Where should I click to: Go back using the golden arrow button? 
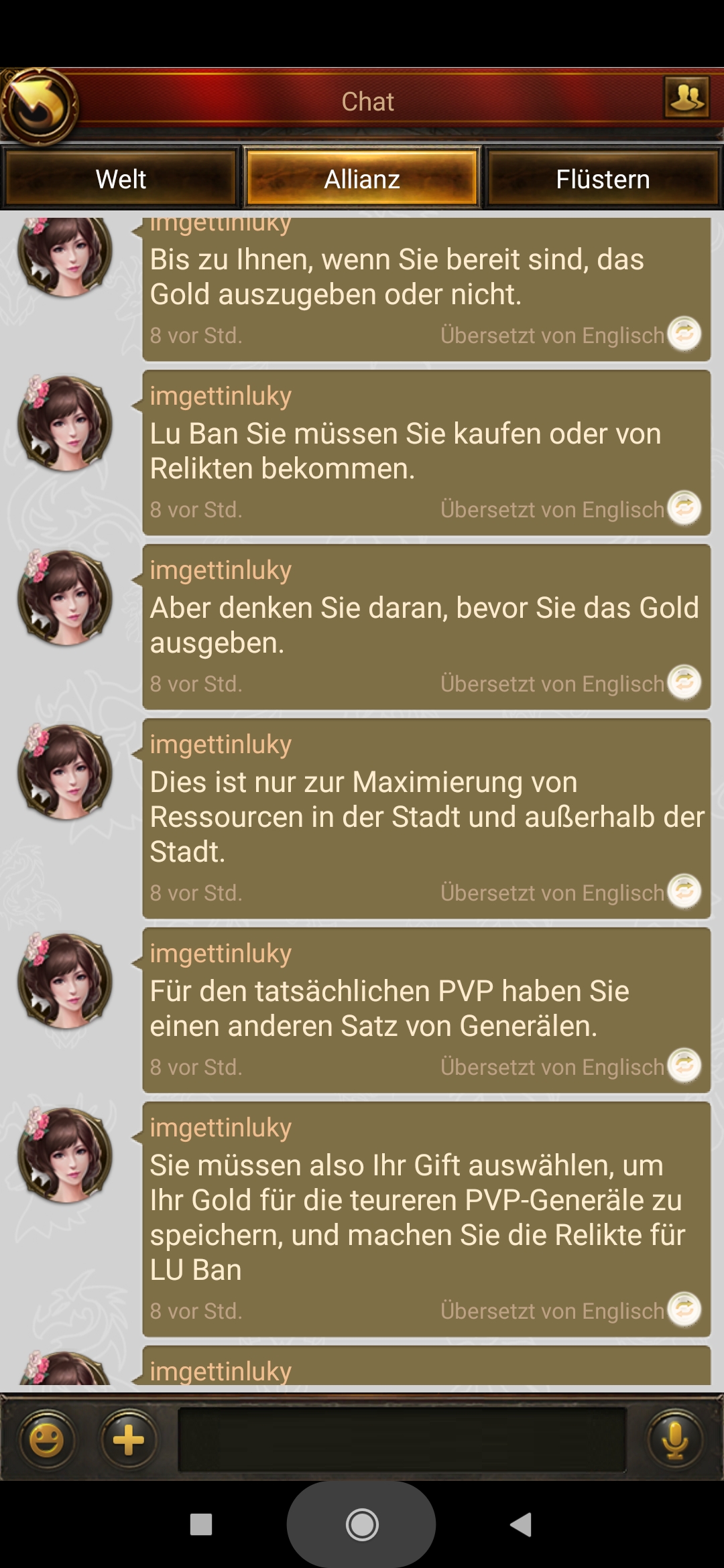pyautogui.click(x=39, y=106)
